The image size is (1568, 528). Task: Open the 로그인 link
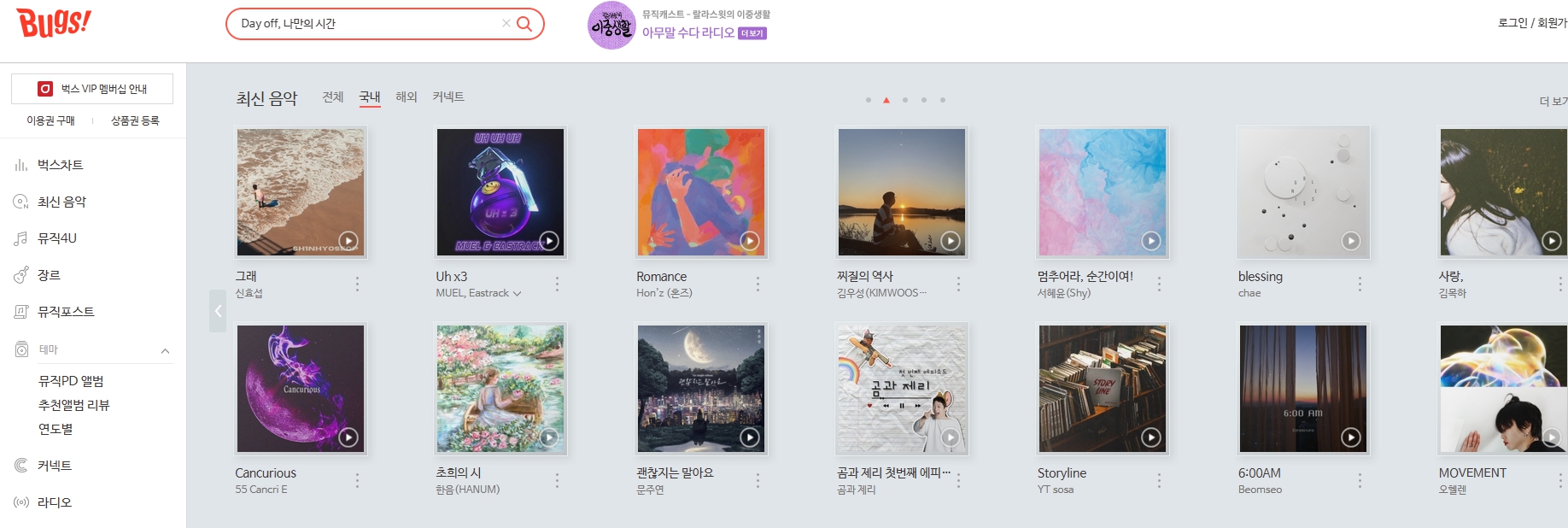1512,23
